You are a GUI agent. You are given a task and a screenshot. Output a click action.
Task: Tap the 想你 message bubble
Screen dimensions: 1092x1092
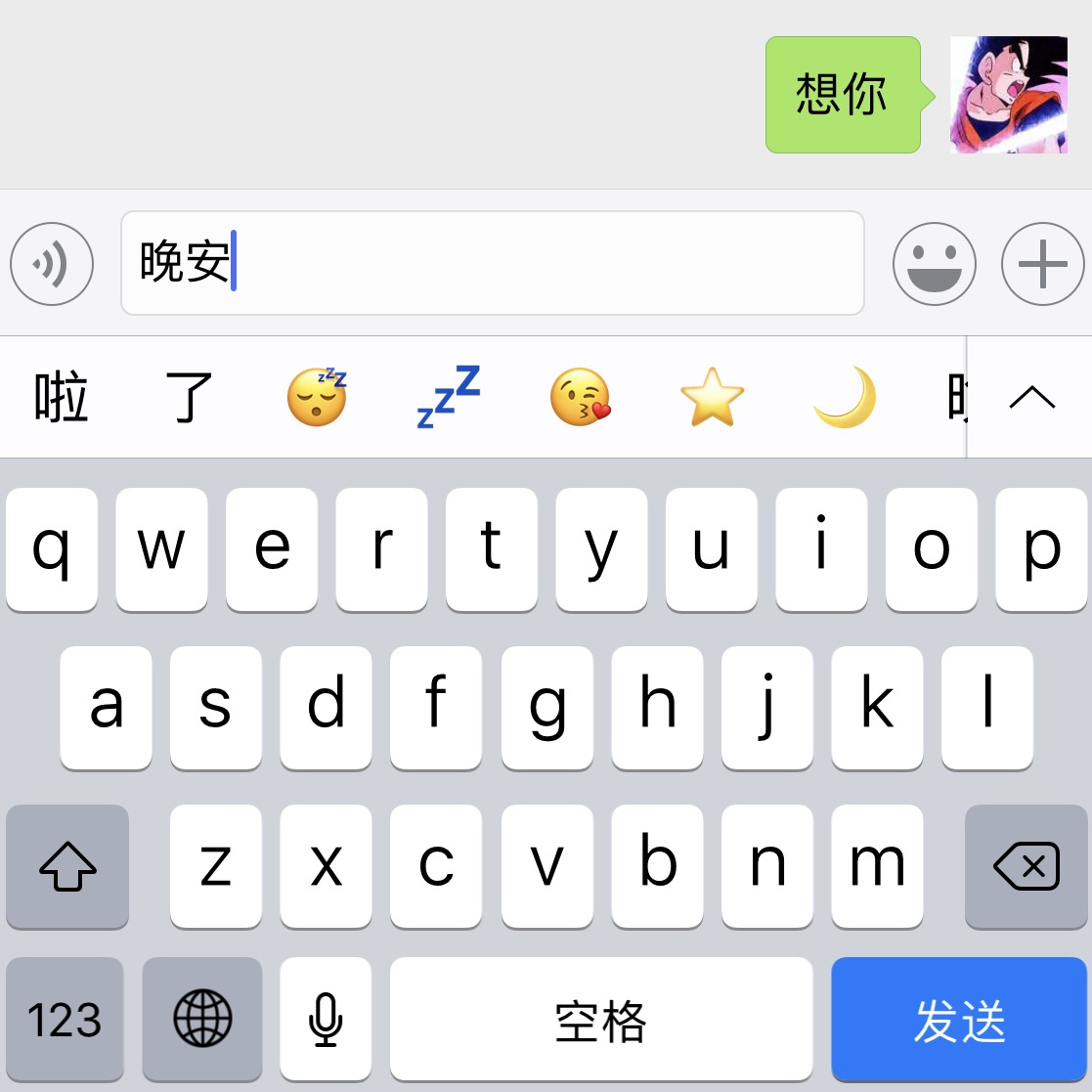click(x=842, y=95)
